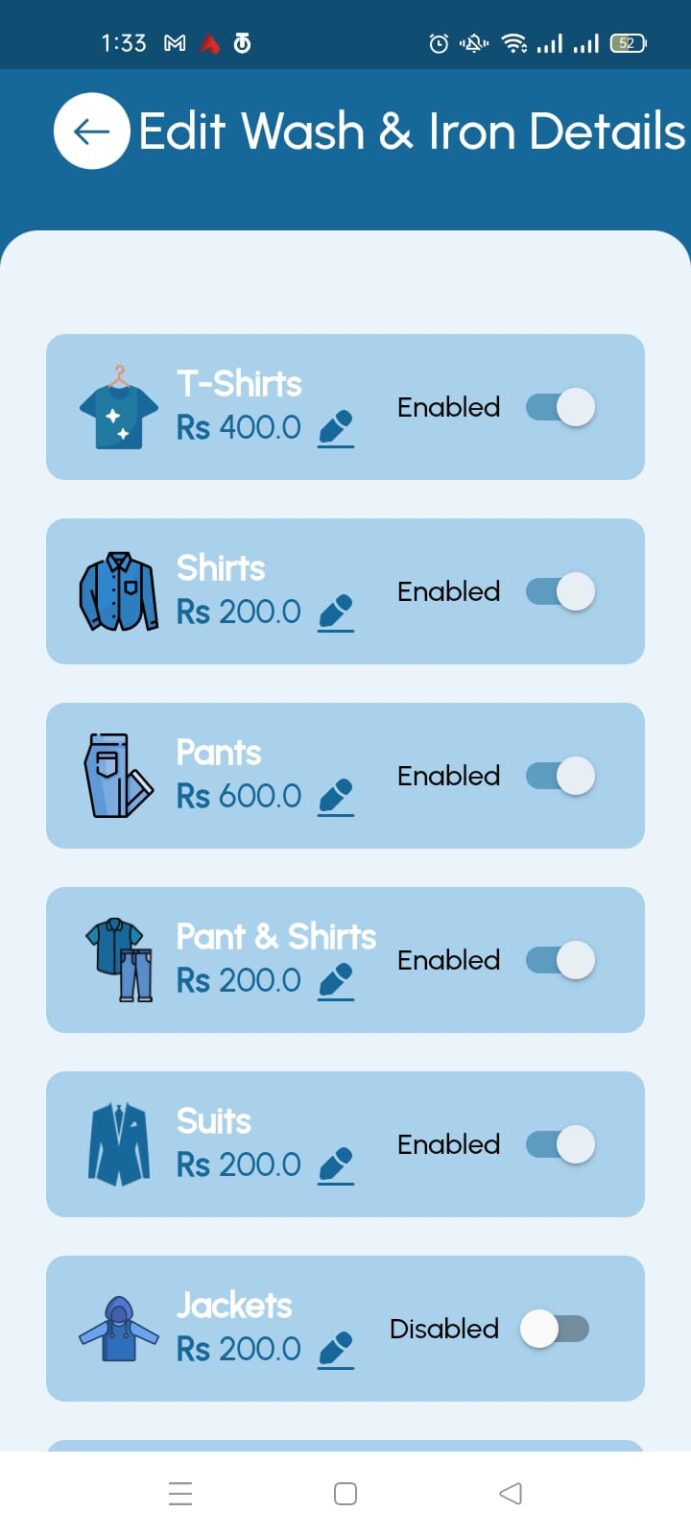This screenshot has height=1536, width=691.
Task: Tap the system home button
Action: tap(345, 1494)
